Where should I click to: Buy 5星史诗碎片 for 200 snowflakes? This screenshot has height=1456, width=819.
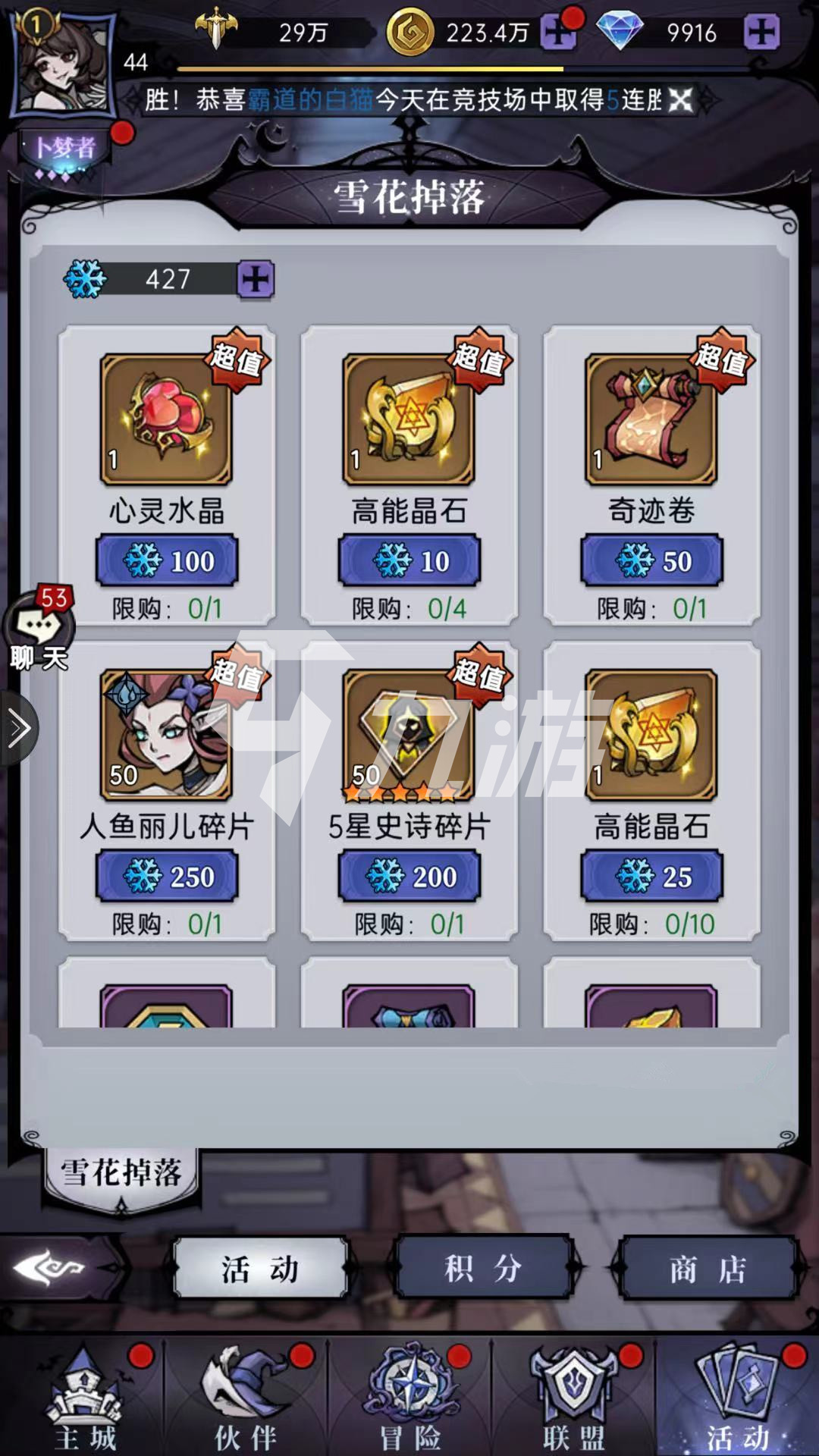click(x=409, y=877)
